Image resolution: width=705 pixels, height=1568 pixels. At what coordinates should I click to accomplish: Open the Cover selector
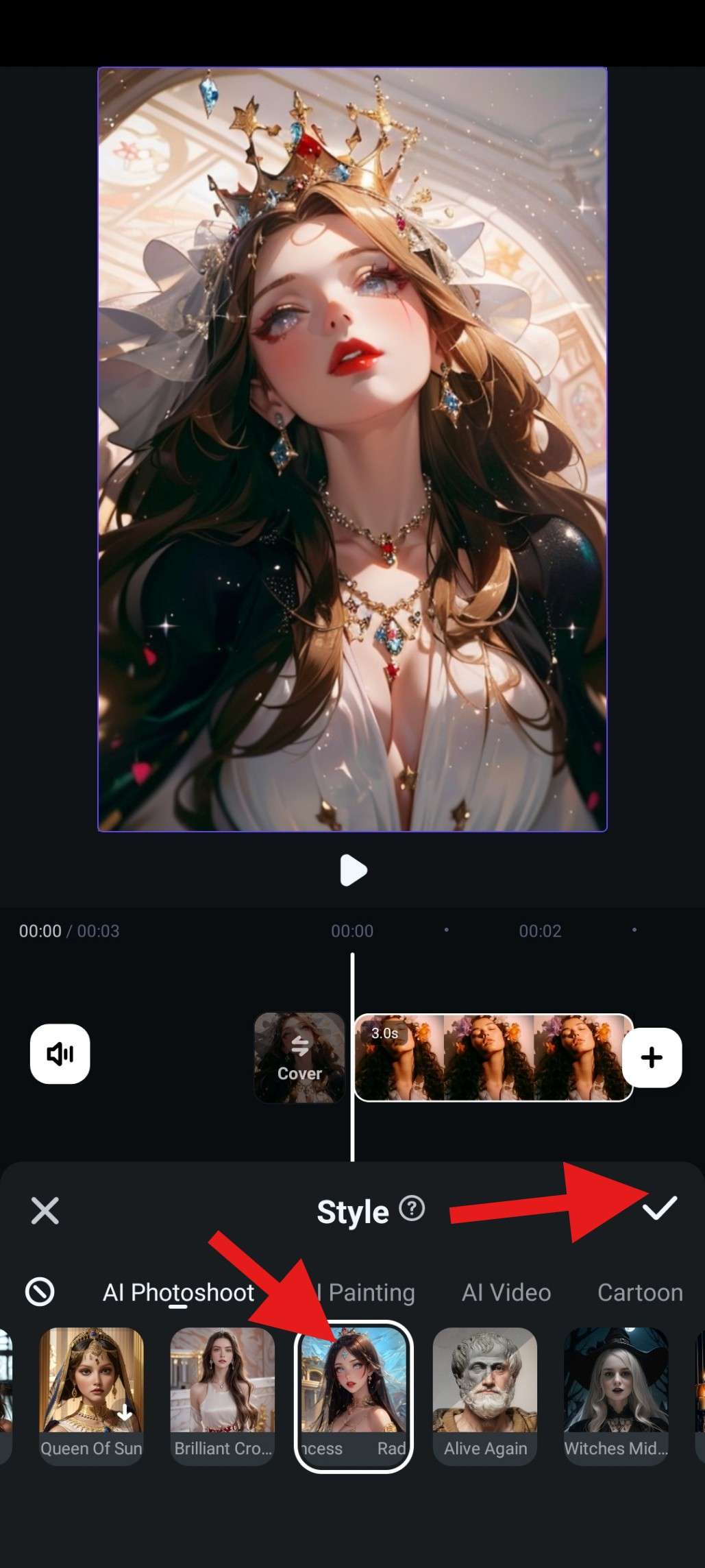point(299,1058)
